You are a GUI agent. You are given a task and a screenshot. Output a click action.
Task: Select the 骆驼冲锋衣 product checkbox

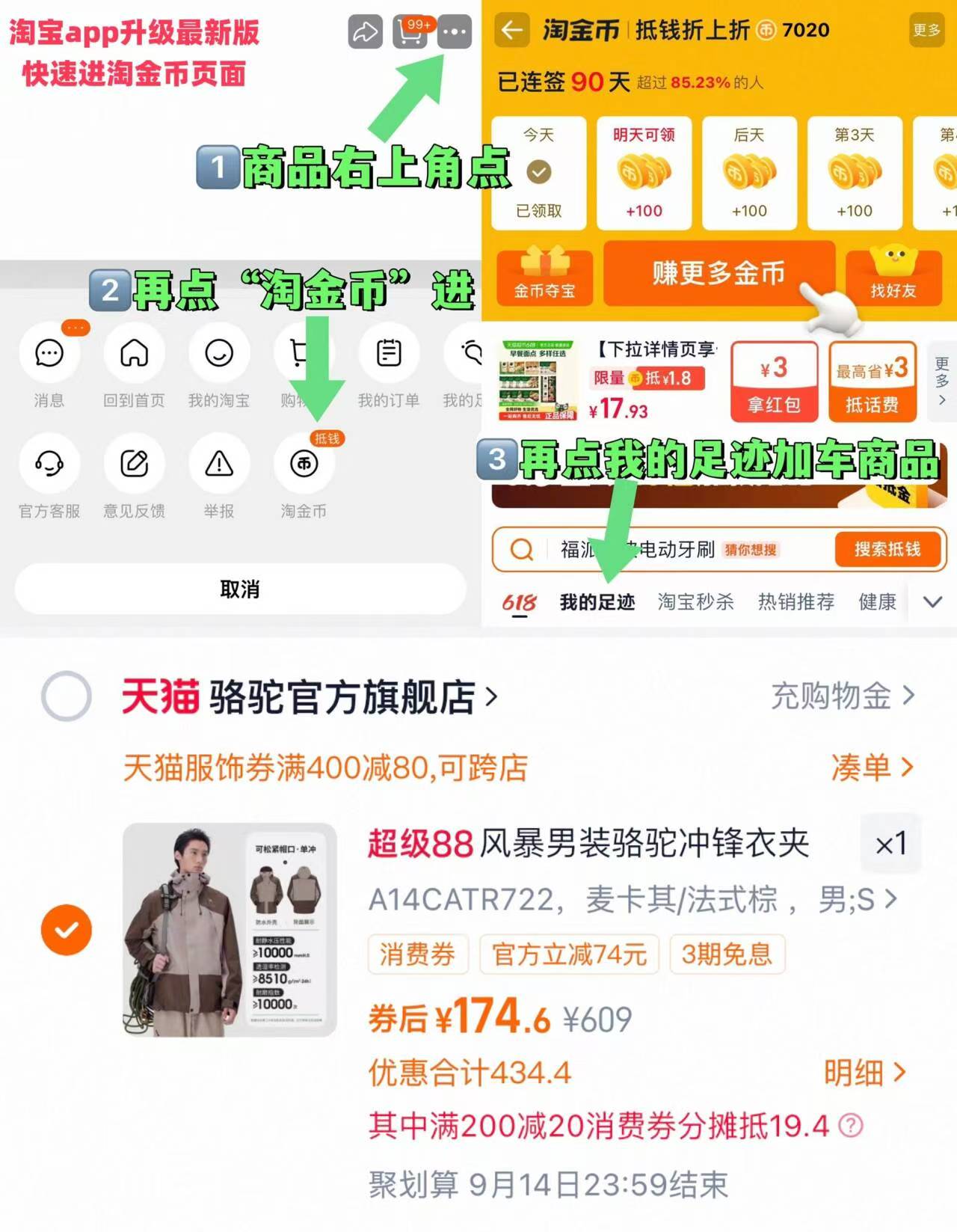point(66,928)
